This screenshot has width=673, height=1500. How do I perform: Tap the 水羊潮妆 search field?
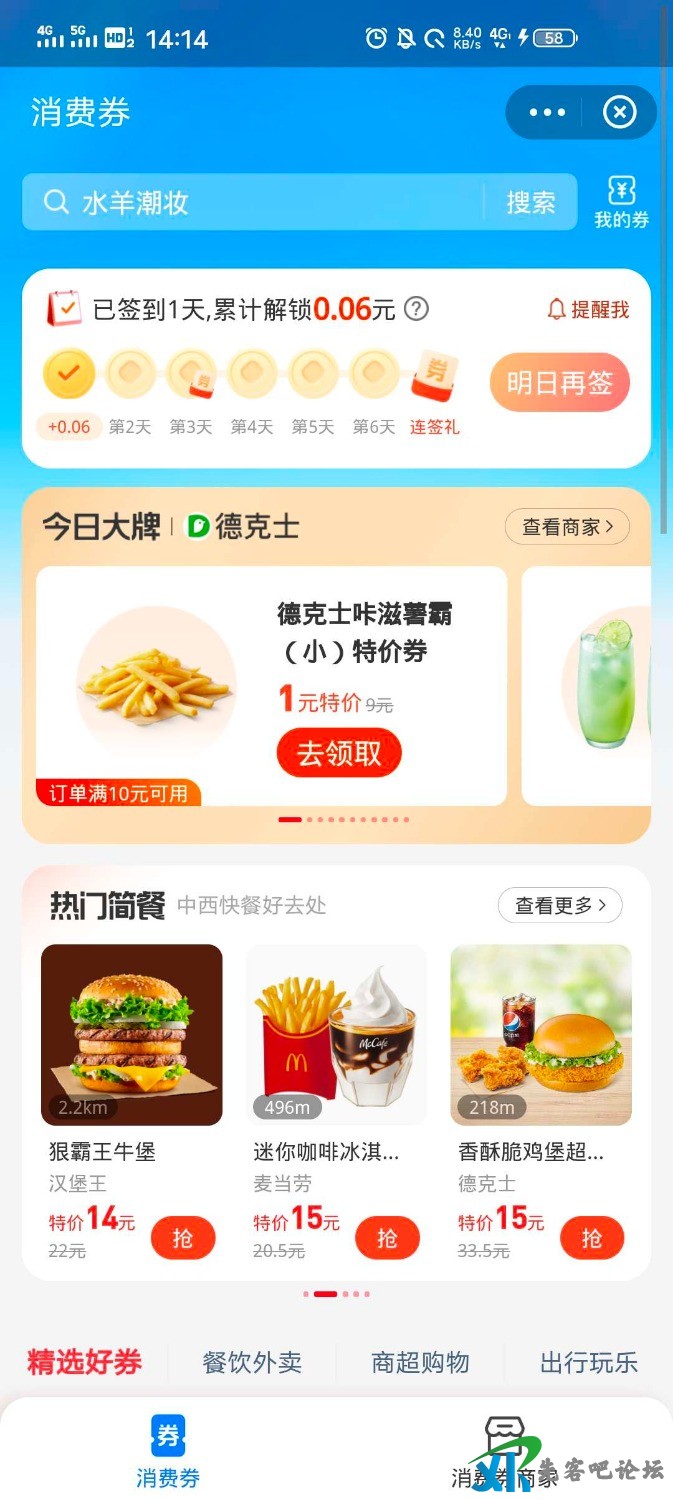pos(260,203)
